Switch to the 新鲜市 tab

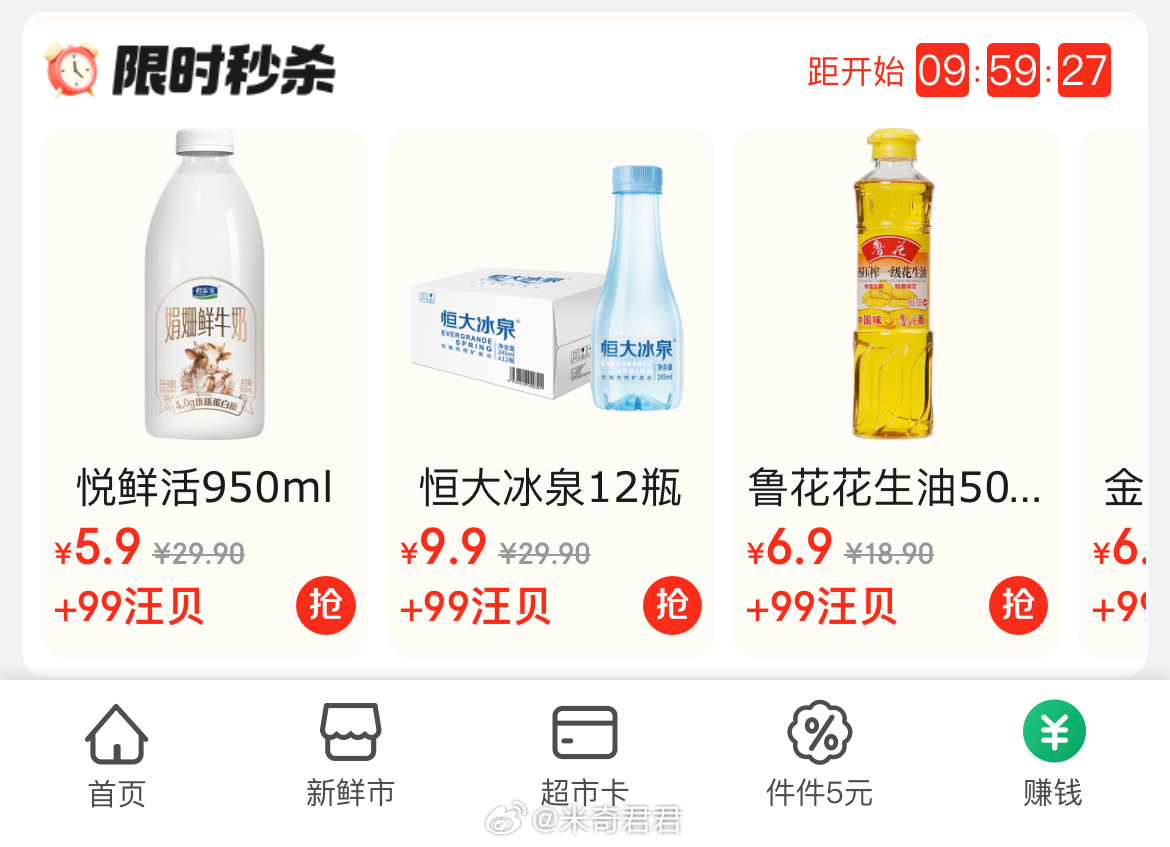[x=350, y=755]
